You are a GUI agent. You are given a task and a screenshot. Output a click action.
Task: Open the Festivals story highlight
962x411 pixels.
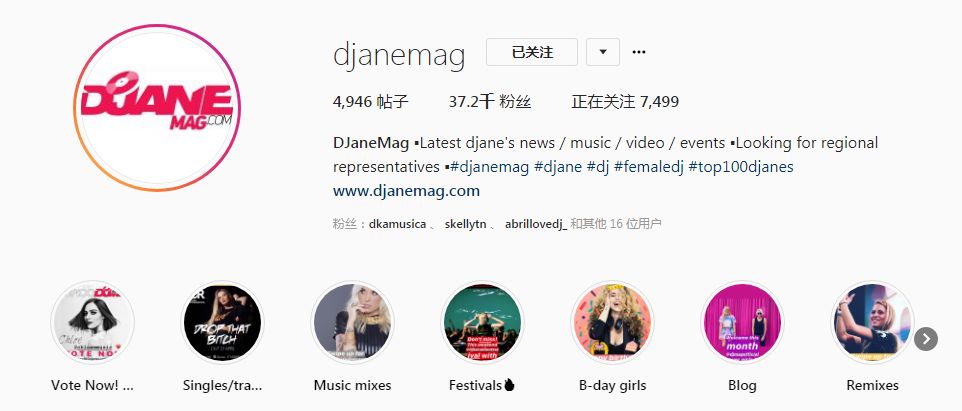(x=482, y=323)
